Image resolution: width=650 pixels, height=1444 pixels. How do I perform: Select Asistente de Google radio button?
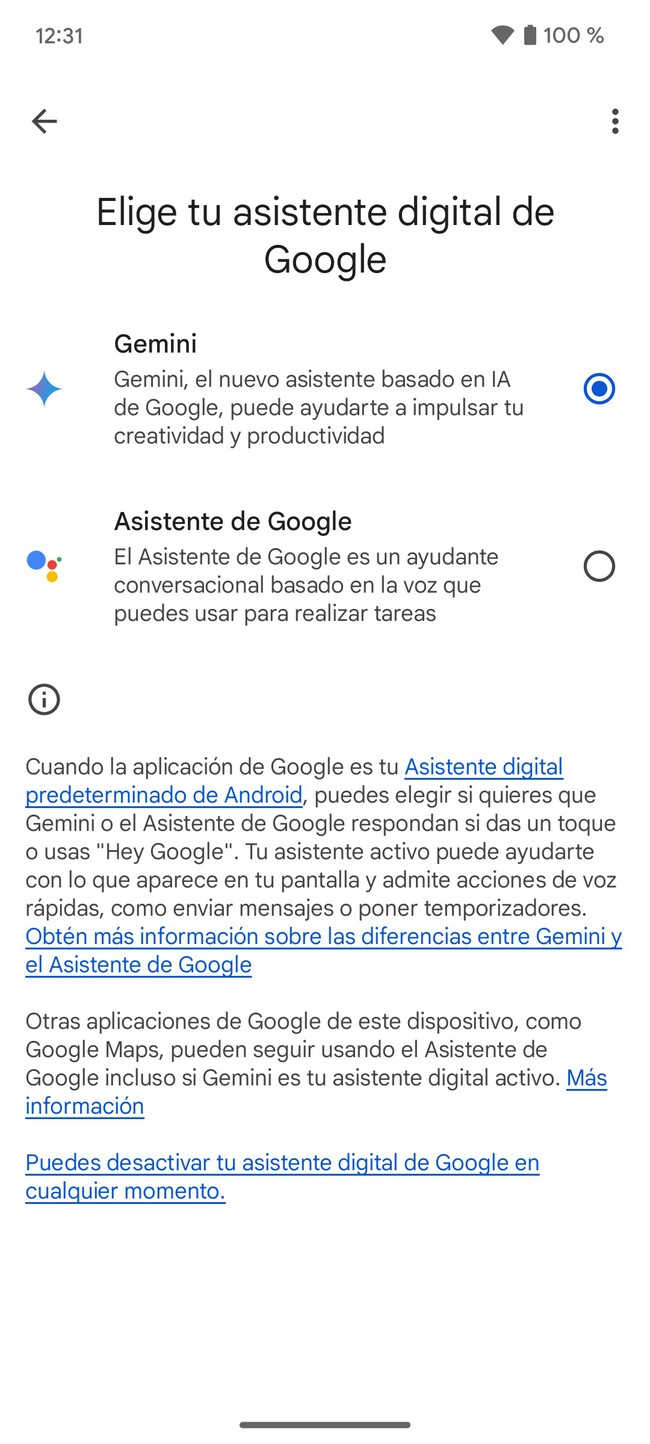pos(598,567)
